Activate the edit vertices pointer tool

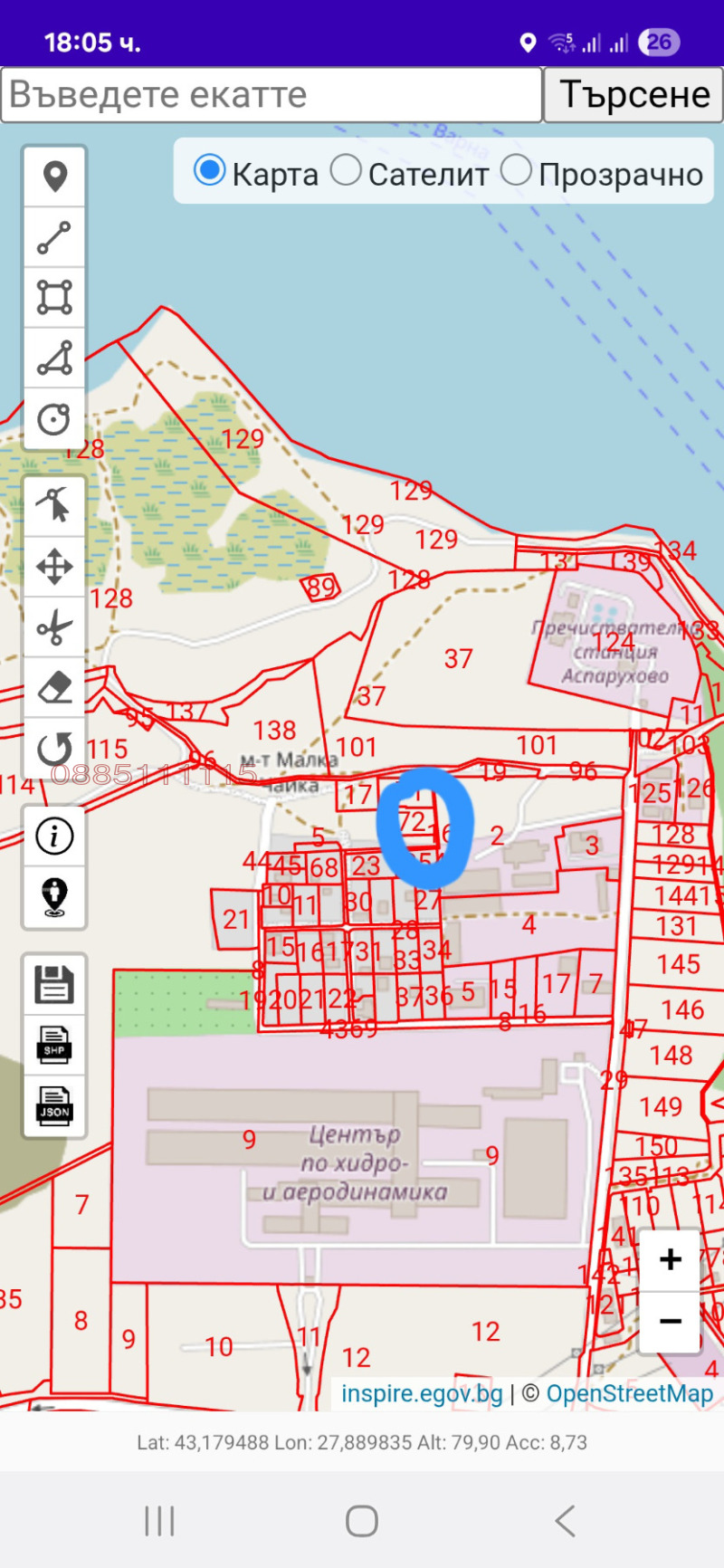pos(54,505)
